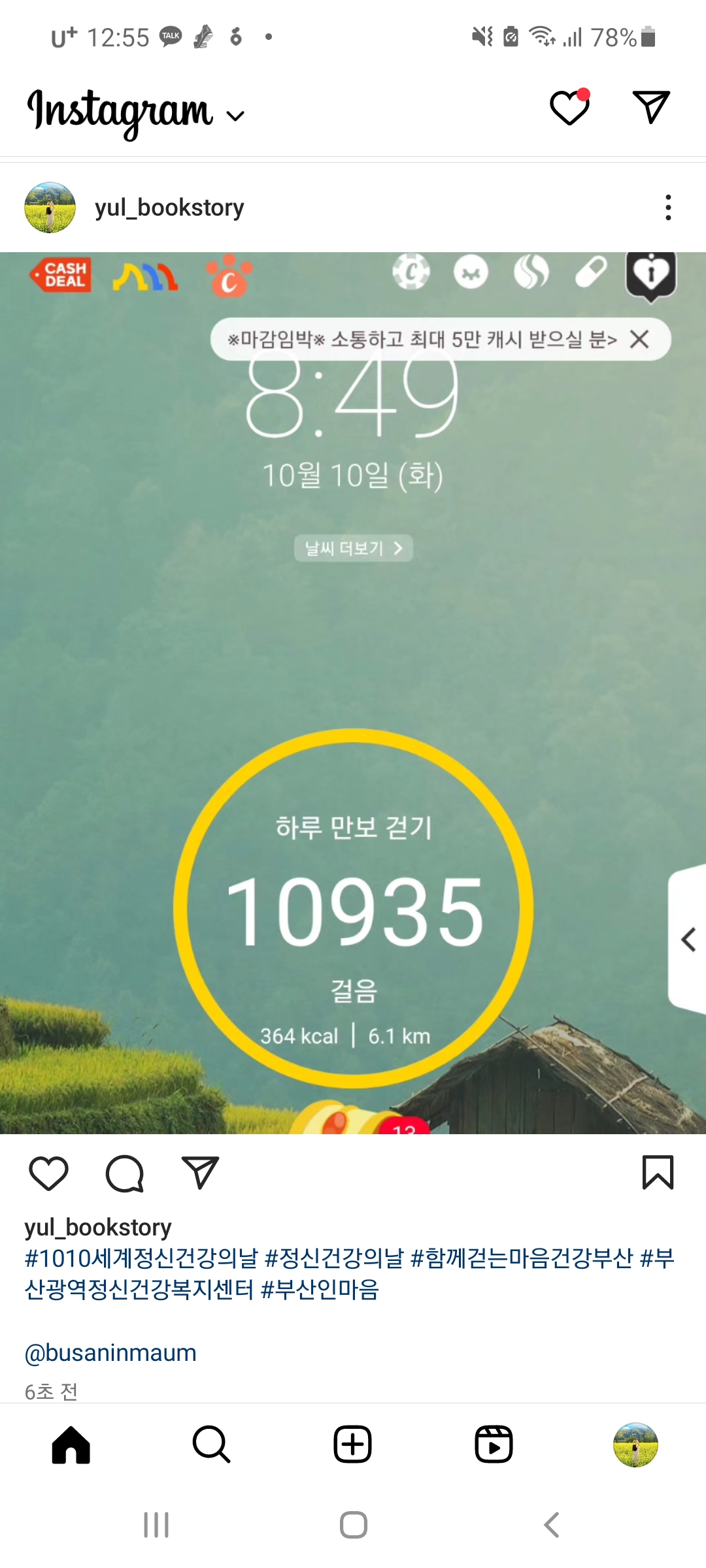This screenshot has height=1568, width=706.
Task: Bookmark the yul_bookstory post
Action: click(658, 1173)
